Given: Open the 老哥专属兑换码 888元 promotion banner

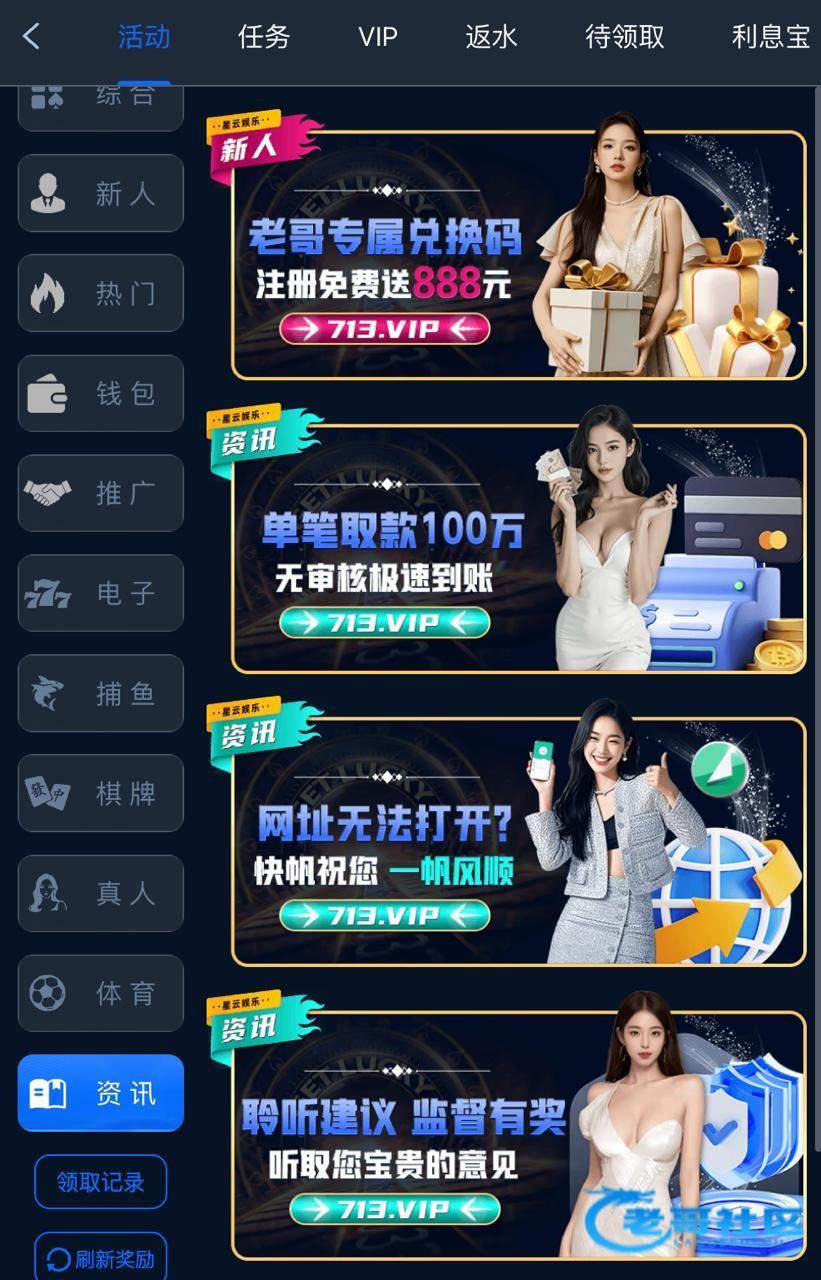Looking at the screenshot, I should tap(518, 255).
